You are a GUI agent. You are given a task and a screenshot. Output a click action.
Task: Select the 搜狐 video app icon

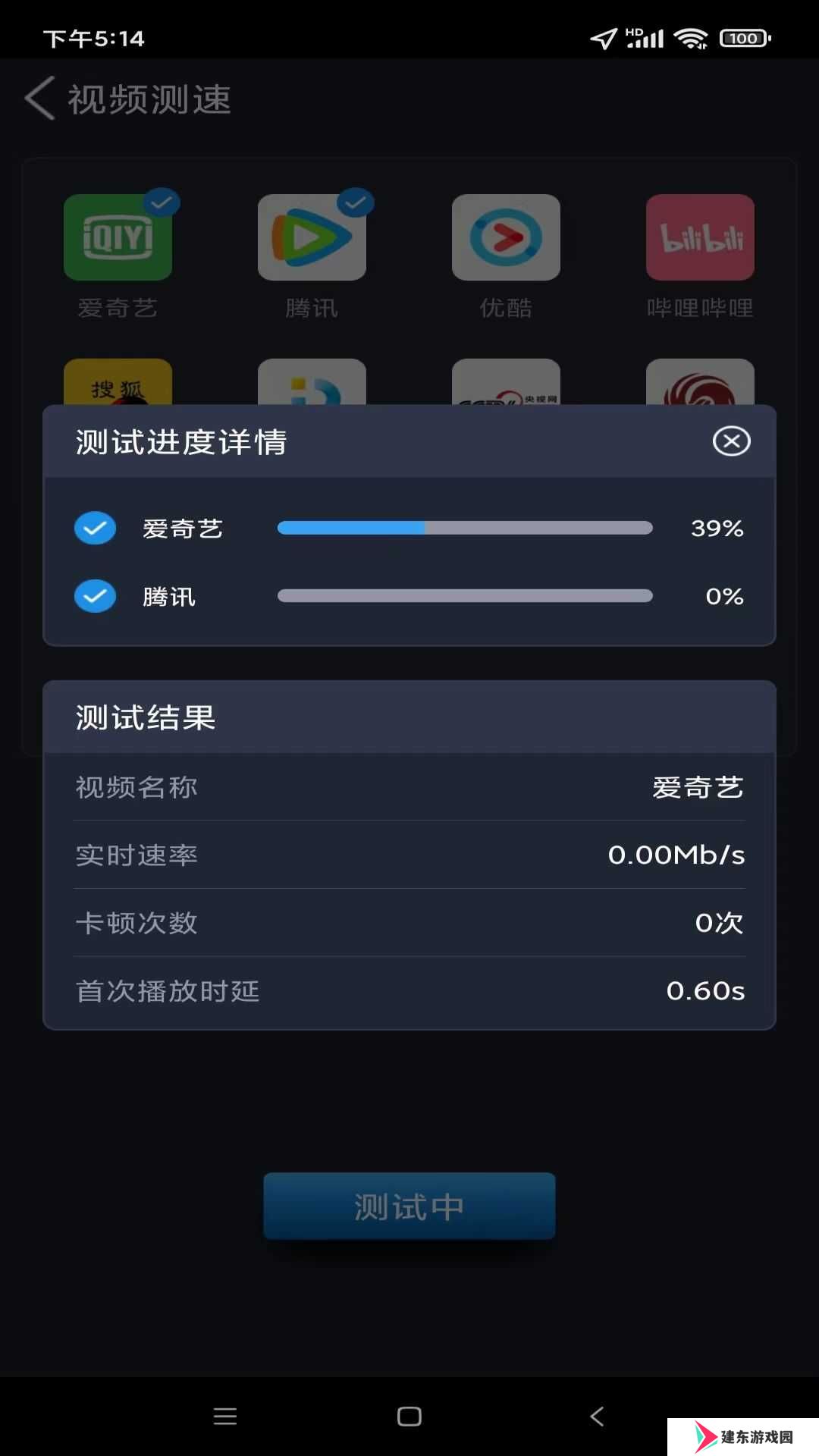click(118, 381)
